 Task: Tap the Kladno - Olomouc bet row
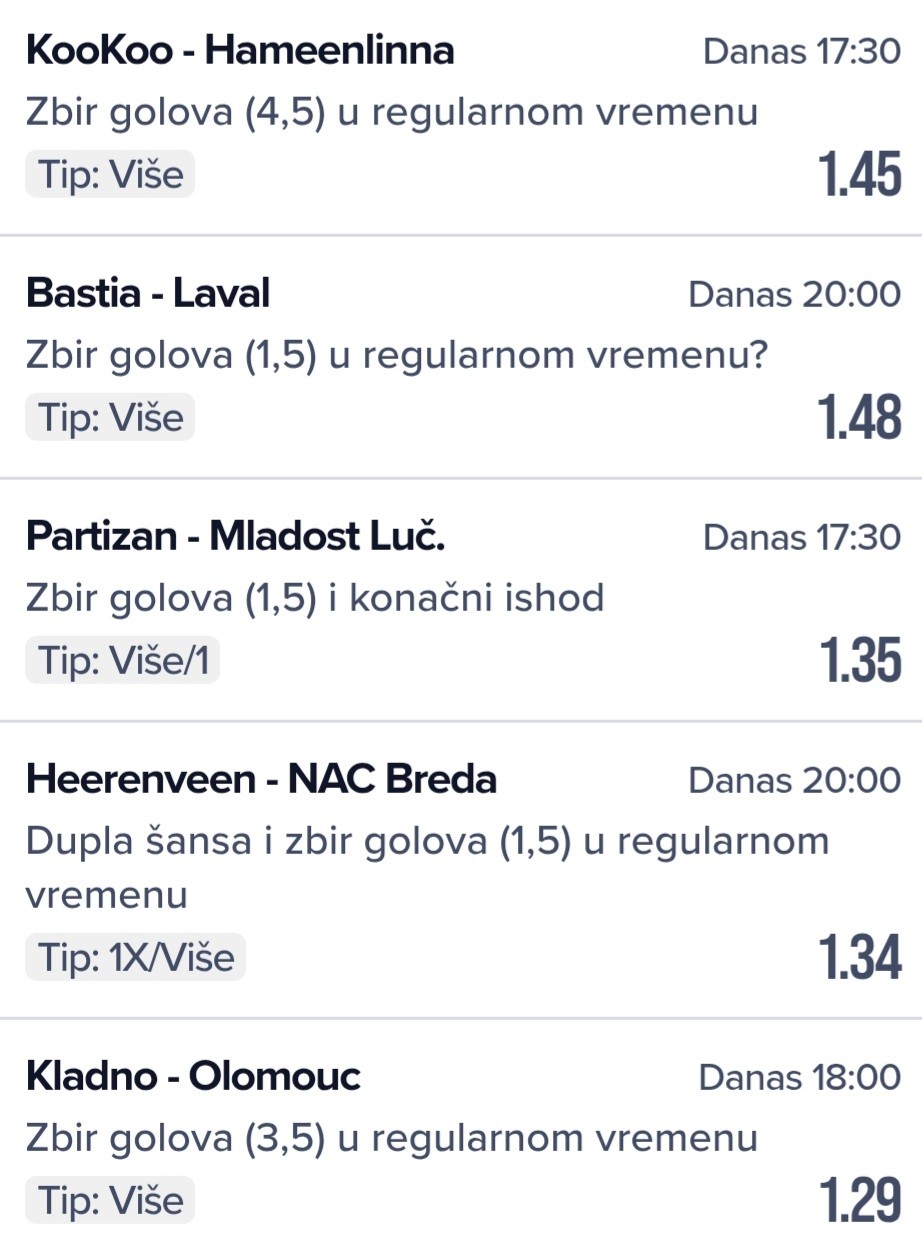point(460,1138)
